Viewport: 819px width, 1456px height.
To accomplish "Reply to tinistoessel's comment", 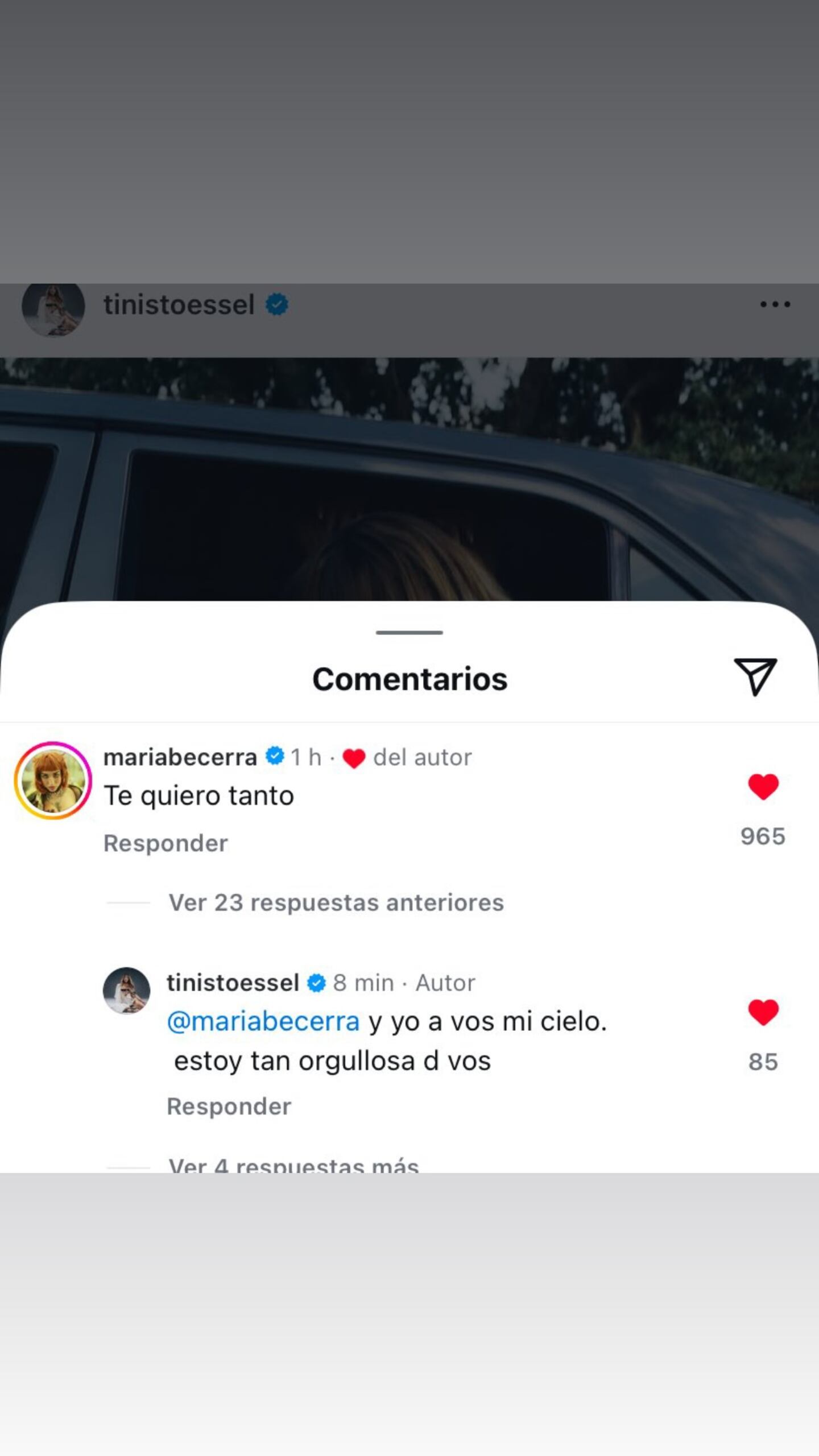I will (x=229, y=1107).
